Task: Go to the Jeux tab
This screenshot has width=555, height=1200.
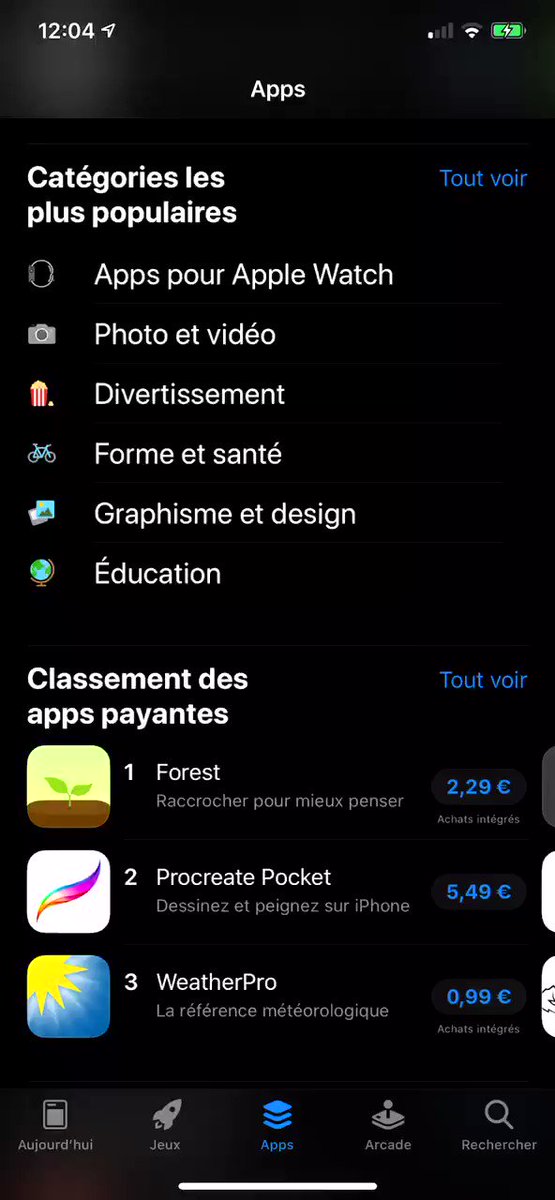Action: coord(165,1124)
